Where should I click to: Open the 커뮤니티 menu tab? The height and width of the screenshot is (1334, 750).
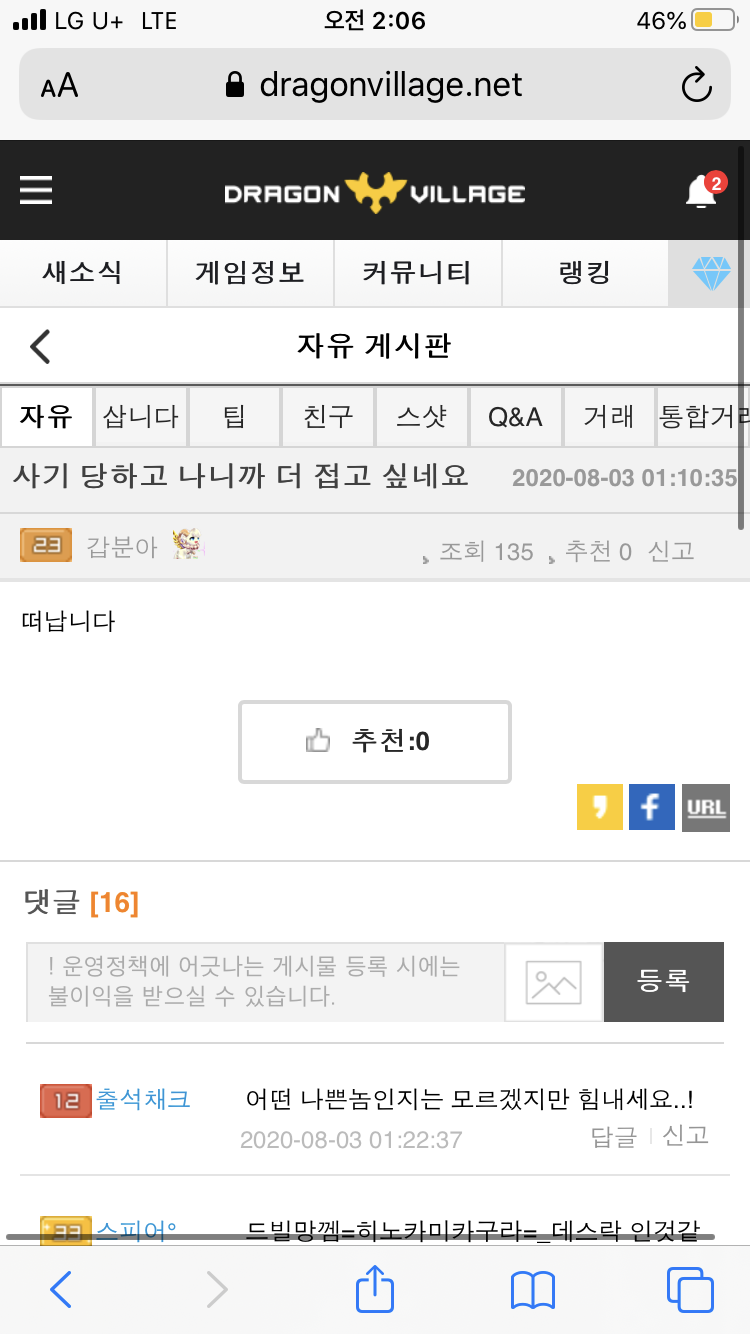416,272
